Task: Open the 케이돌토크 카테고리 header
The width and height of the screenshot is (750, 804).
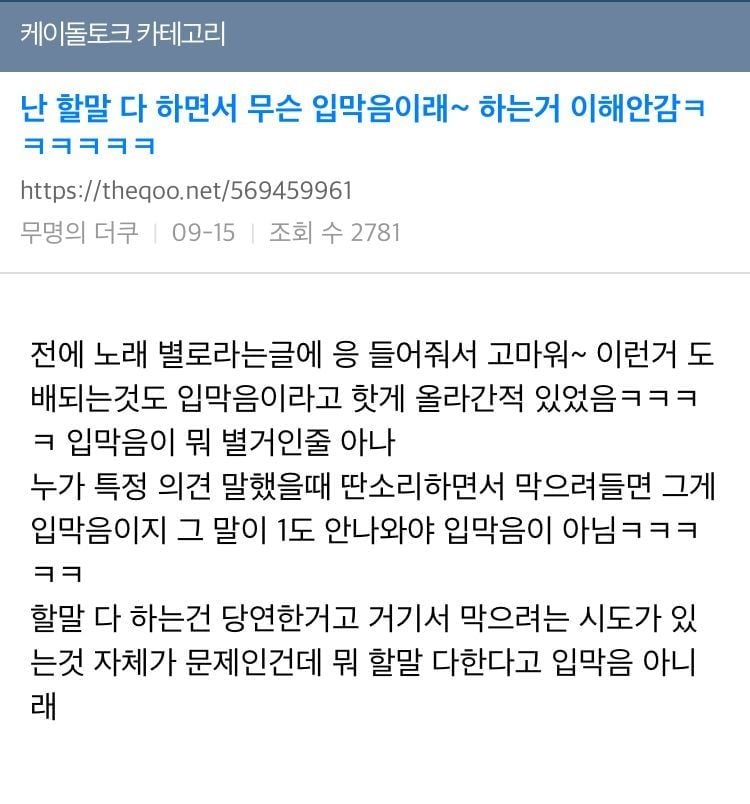Action: tap(122, 34)
